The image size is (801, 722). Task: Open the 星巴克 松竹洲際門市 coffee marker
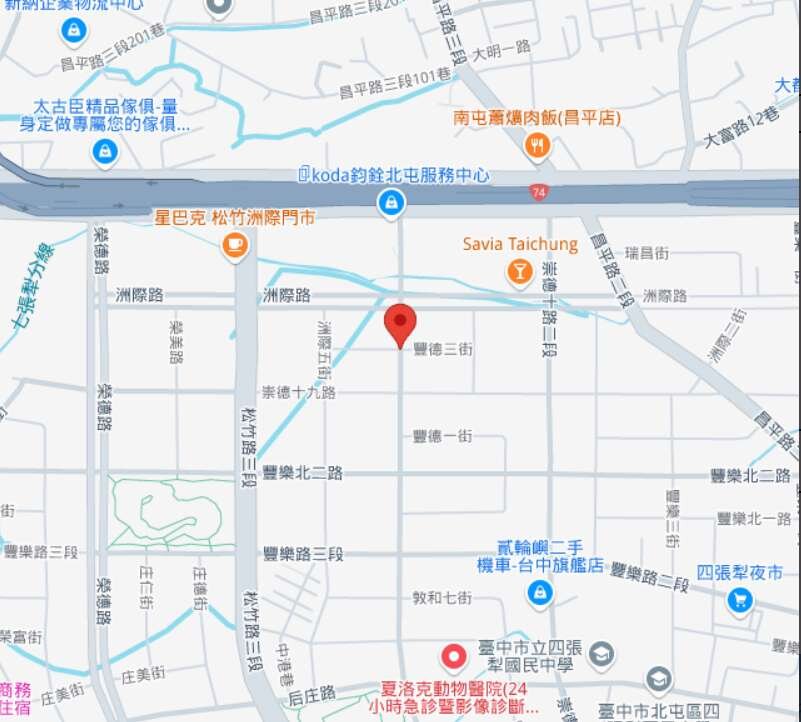pos(234,244)
